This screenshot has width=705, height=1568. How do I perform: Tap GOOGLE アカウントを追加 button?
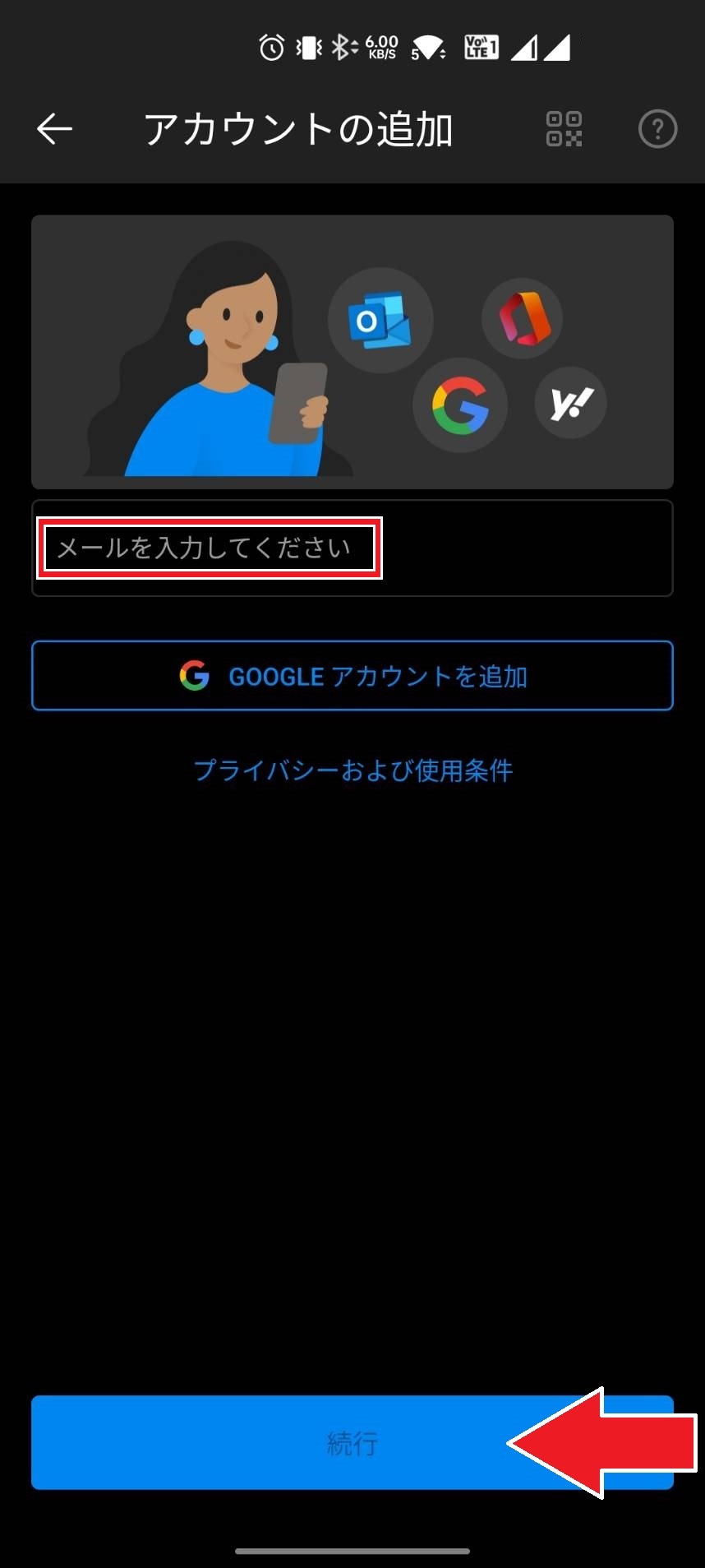pyautogui.click(x=352, y=676)
